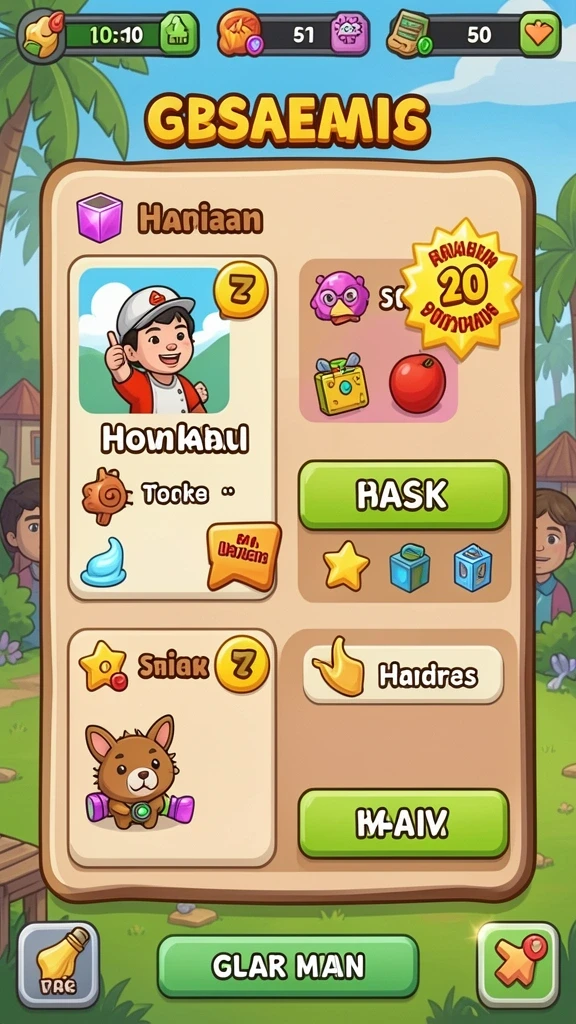Image resolution: width=576 pixels, height=1024 pixels.
Task: Tap the green HASK button
Action: [404, 496]
